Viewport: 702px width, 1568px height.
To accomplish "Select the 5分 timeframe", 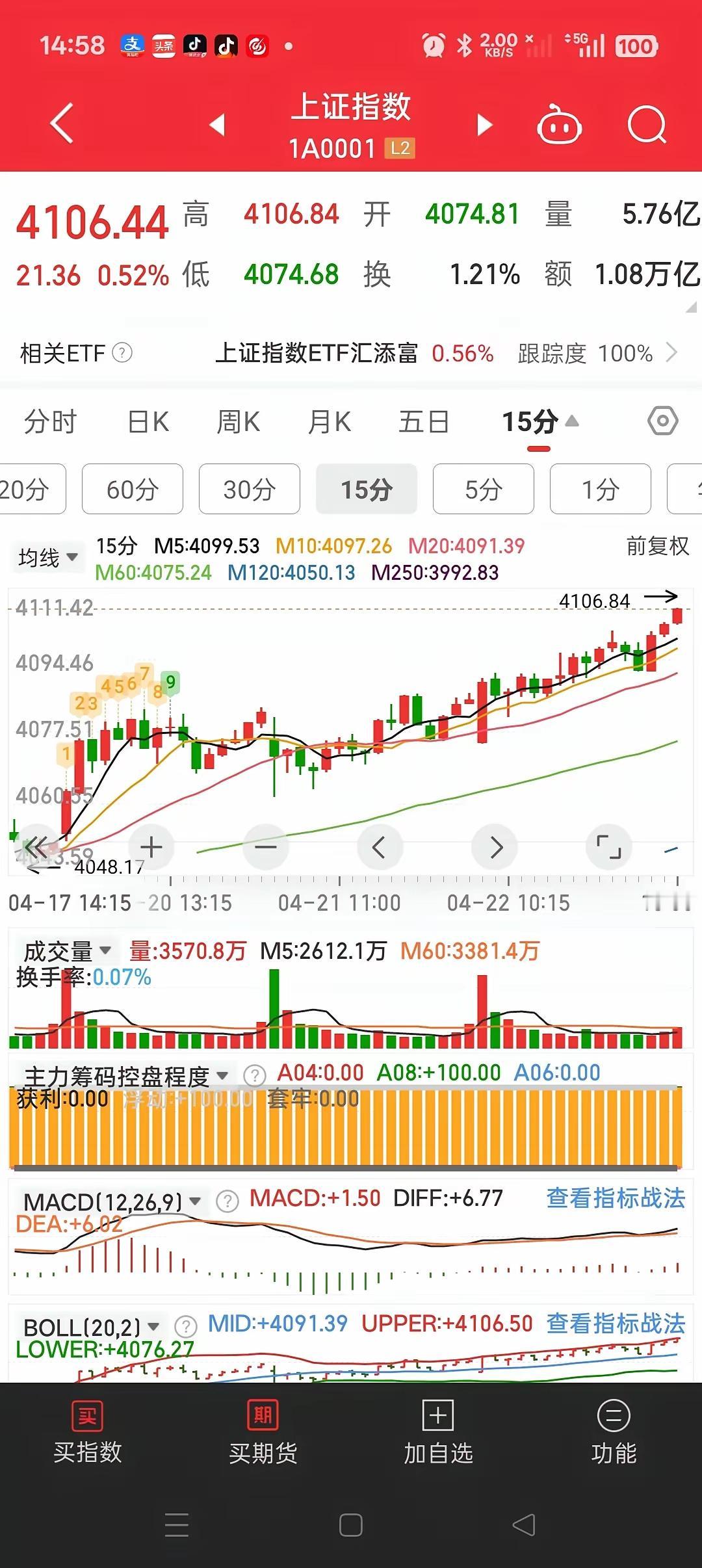I will pos(483,490).
